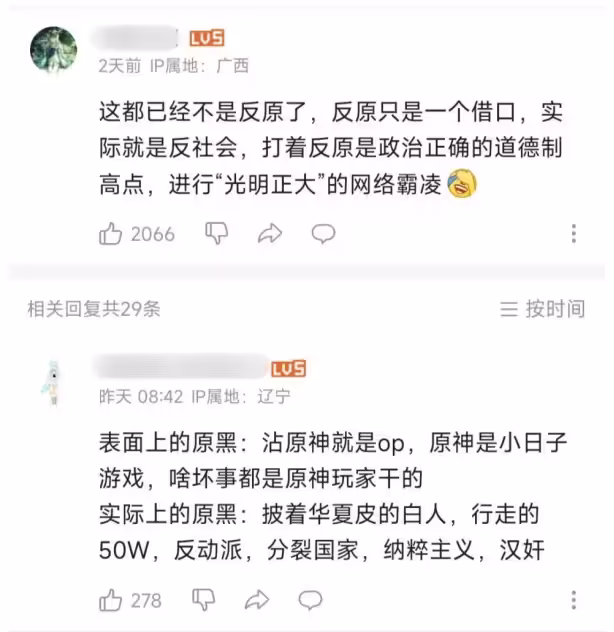614x632 pixels.
Task: Share the comment with 2066 likes
Action: [270, 234]
